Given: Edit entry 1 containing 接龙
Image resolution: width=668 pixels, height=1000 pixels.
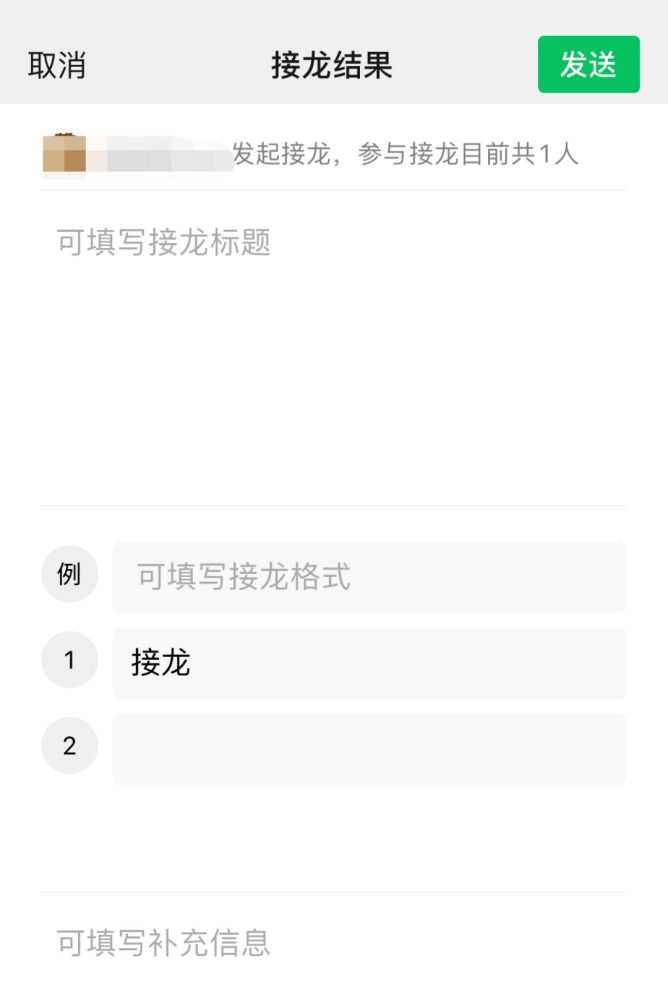Looking at the screenshot, I should (368, 663).
